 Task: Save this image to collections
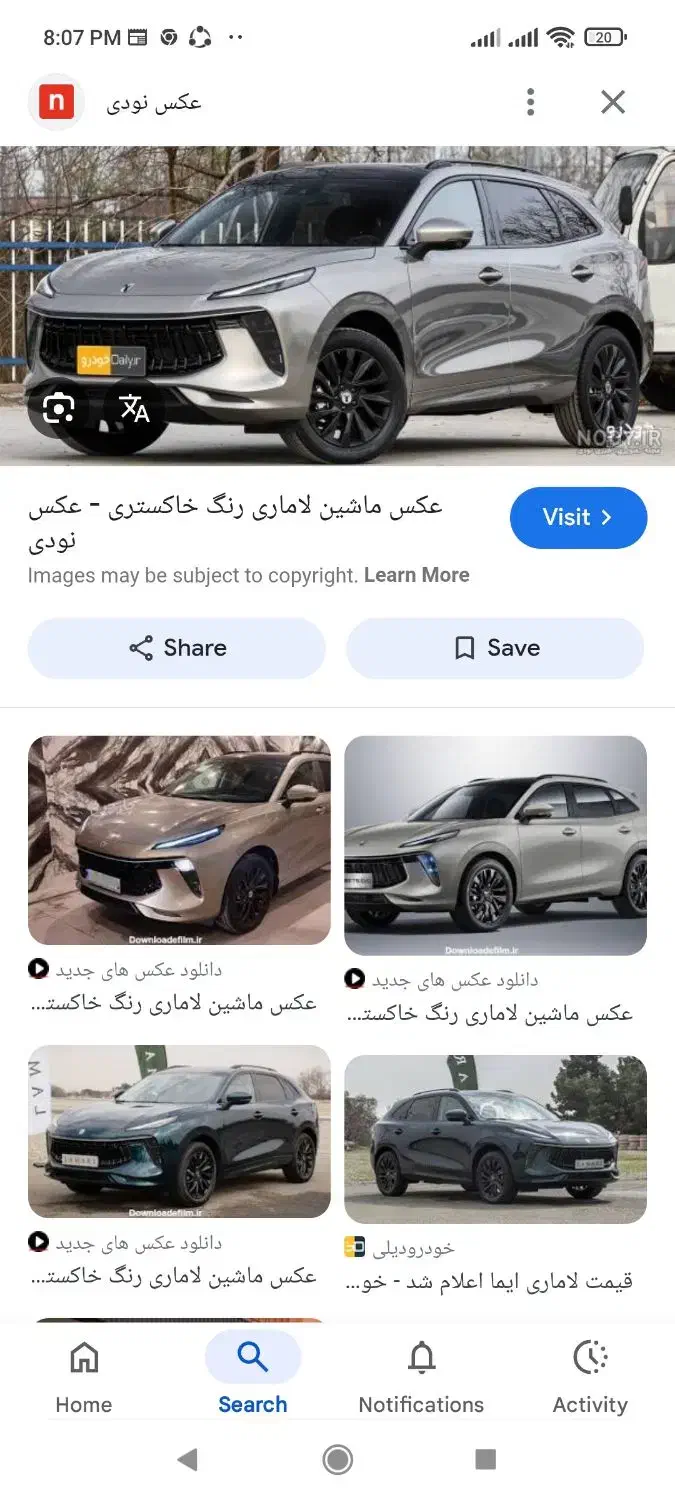[x=495, y=648]
